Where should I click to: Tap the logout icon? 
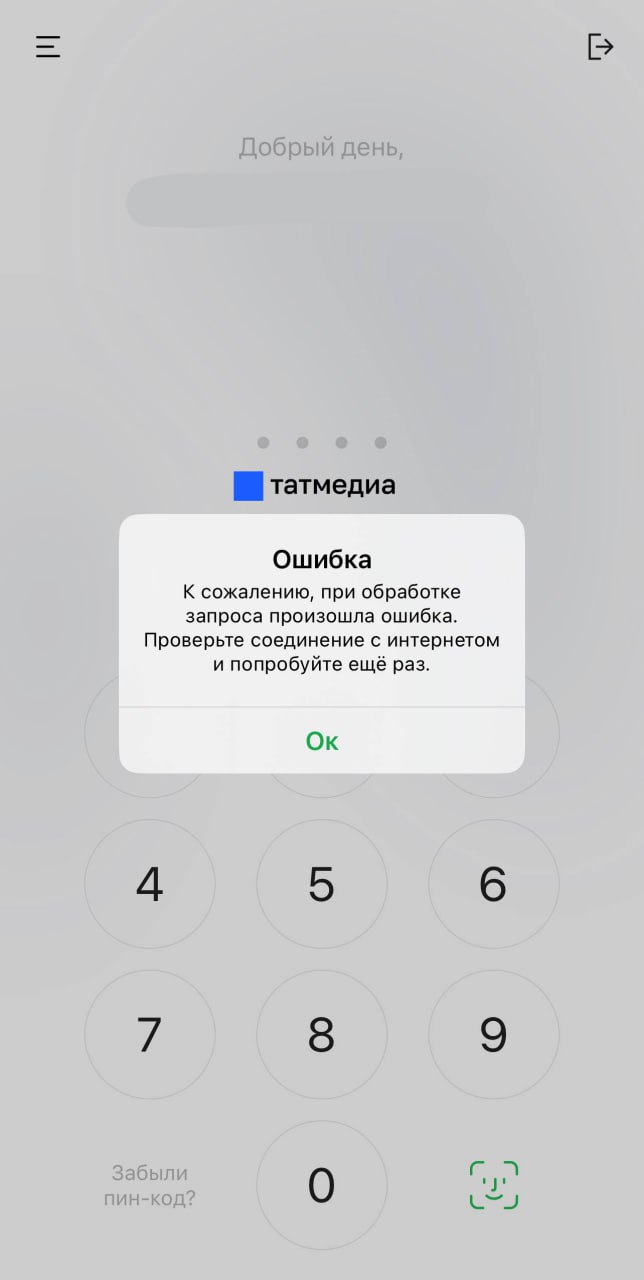600,47
